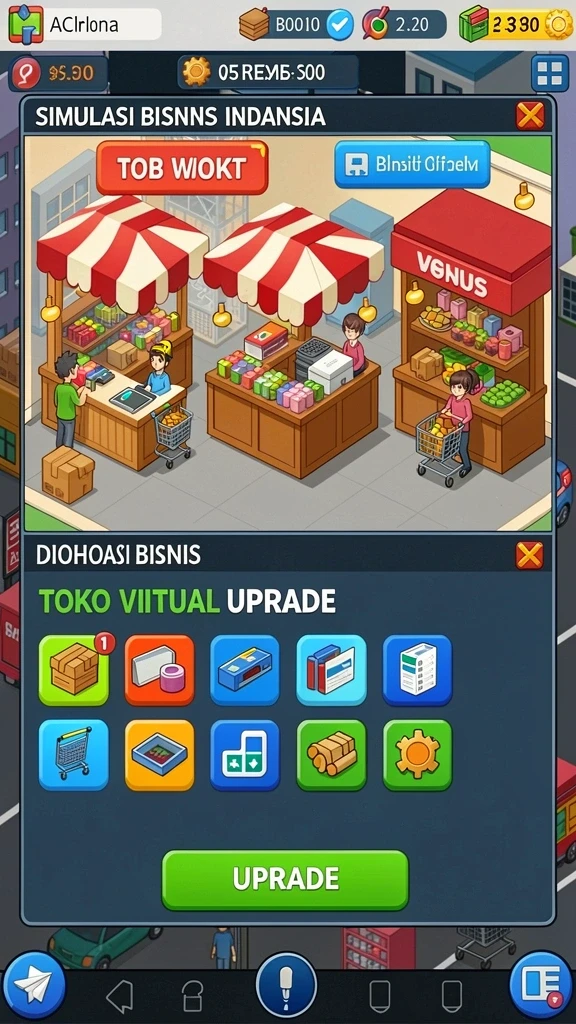Select the cardboard box upgrade with badge

point(74,670)
